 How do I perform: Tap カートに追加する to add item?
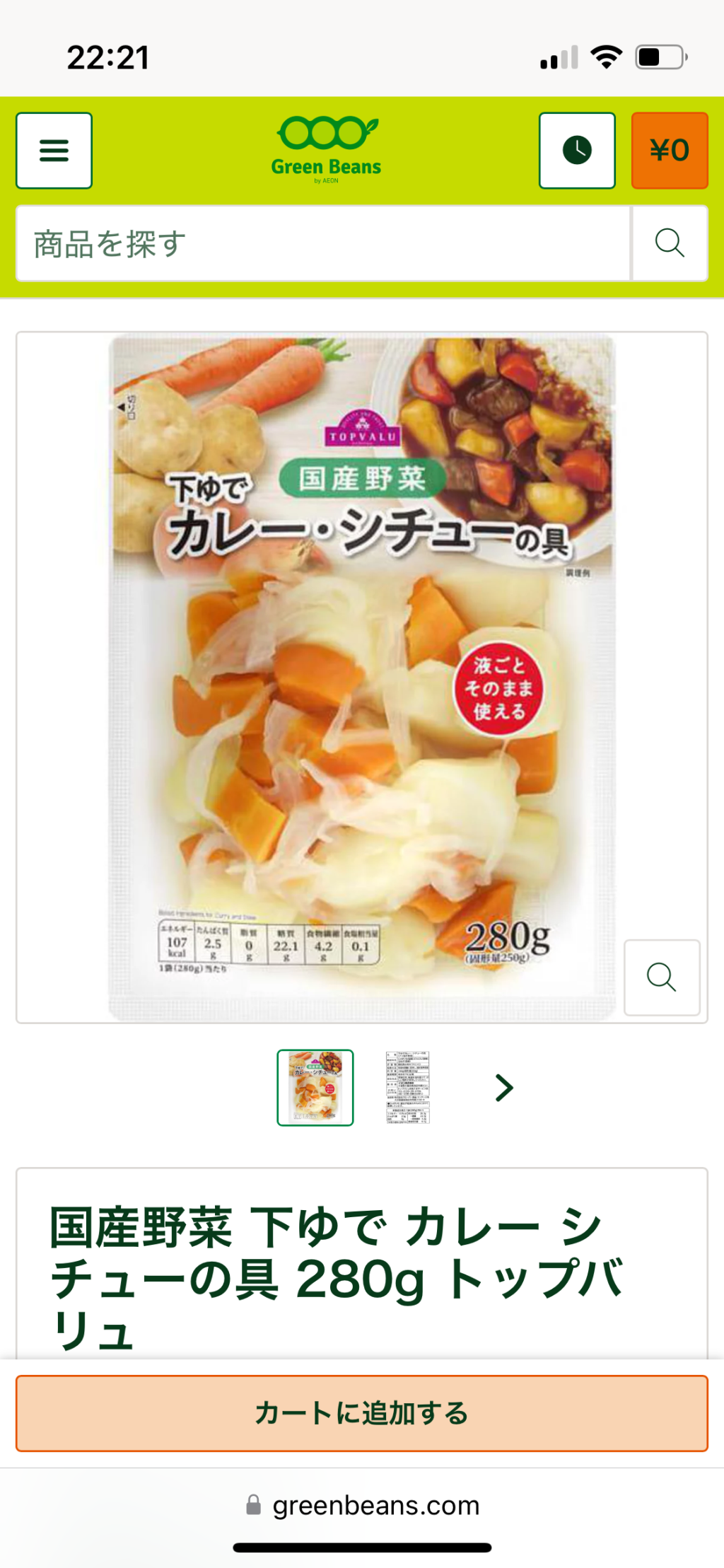pos(362,1413)
